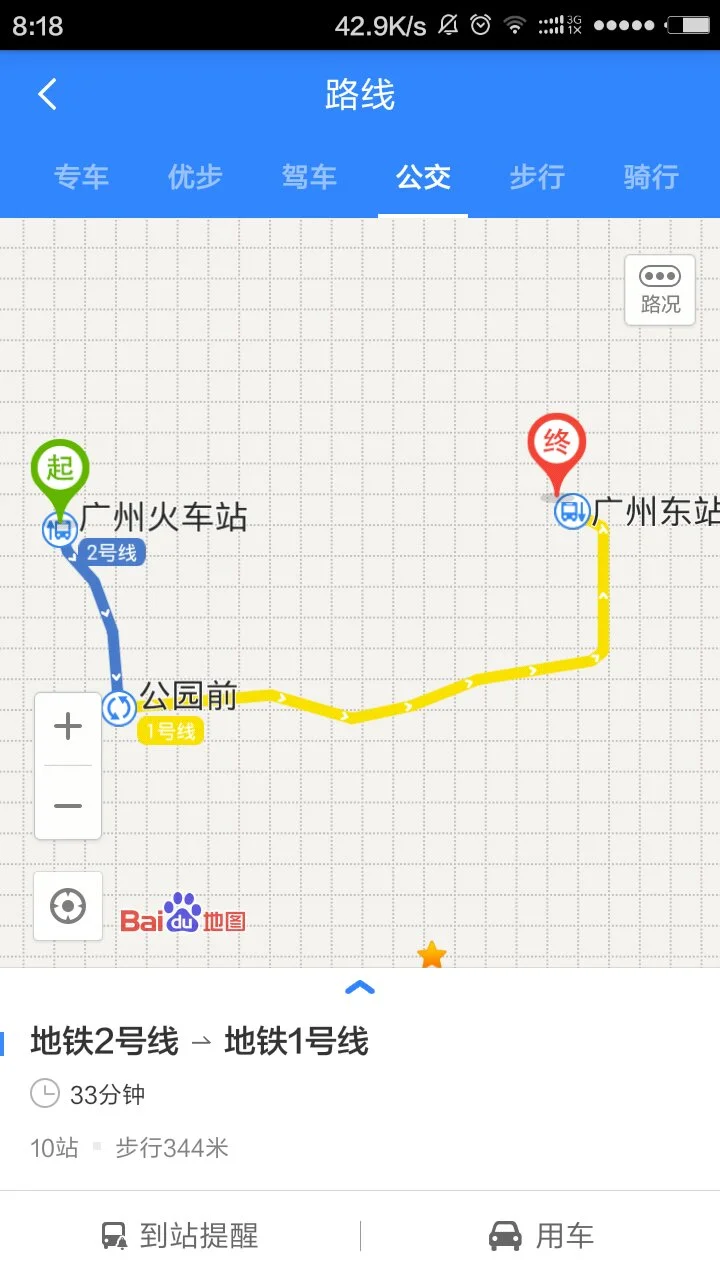Tap the 用车 car hailing button
720x1280 pixels.
coord(540,1236)
